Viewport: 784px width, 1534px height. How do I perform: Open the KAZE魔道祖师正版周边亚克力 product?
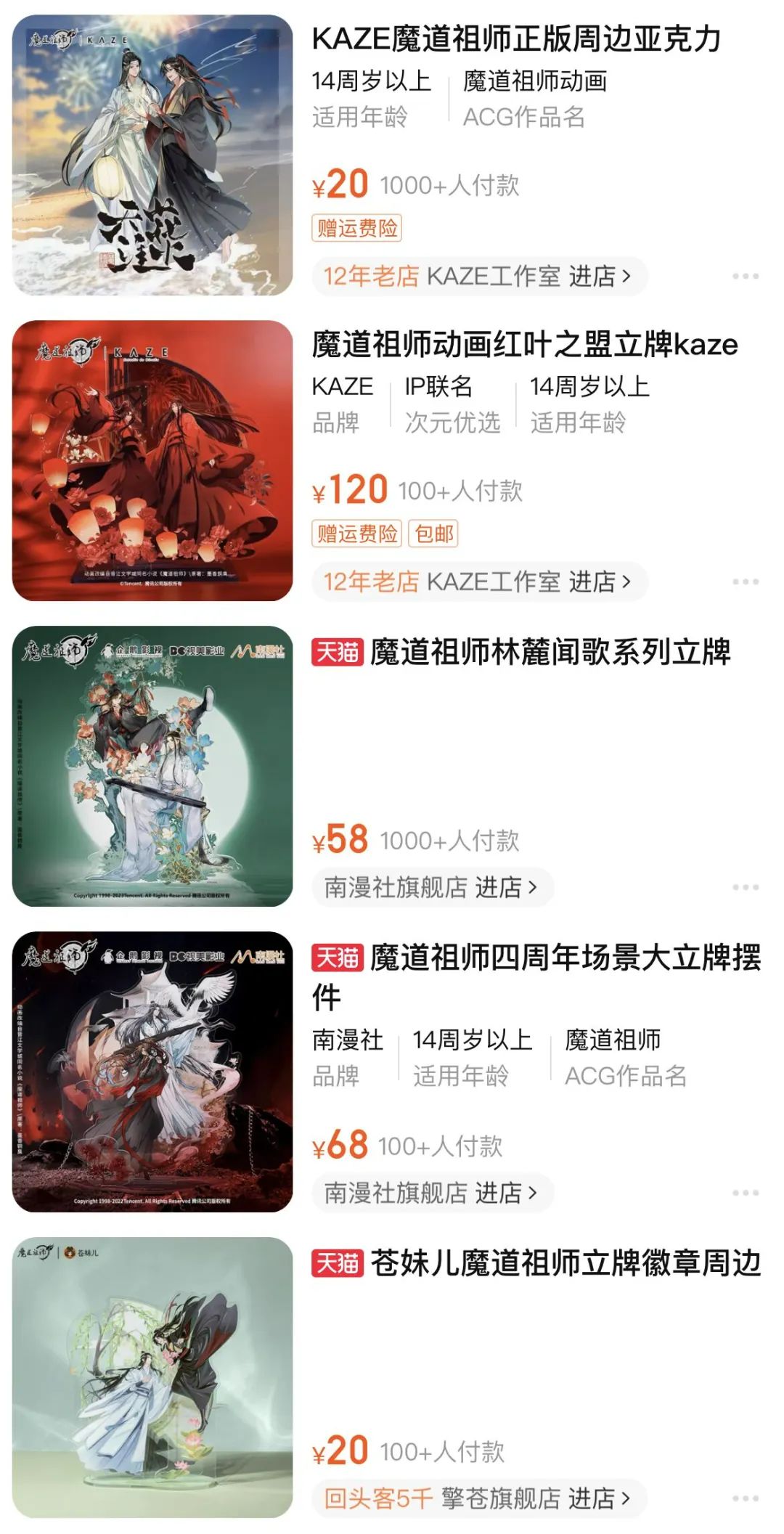click(x=516, y=39)
